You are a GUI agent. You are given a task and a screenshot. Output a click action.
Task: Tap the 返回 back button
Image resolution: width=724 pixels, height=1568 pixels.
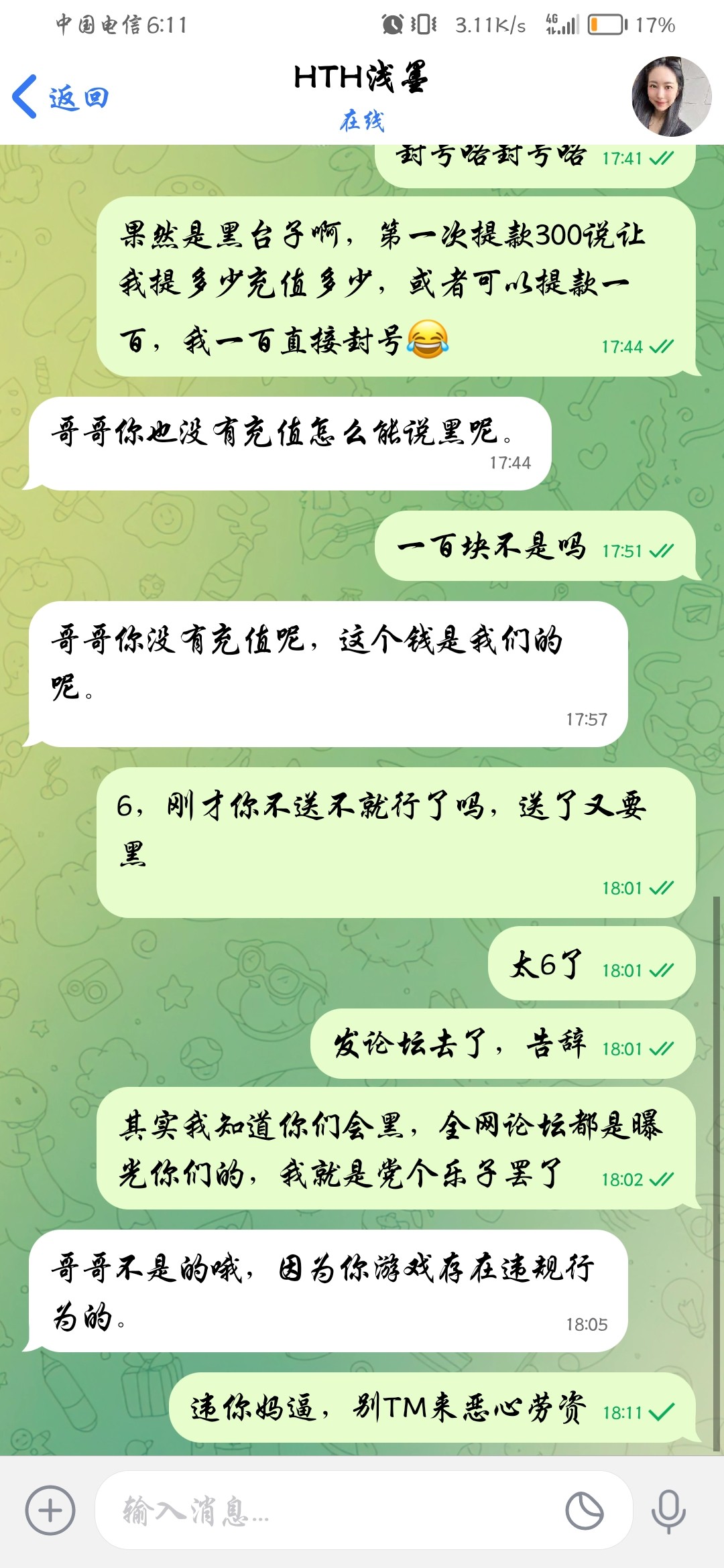pyautogui.click(x=60, y=97)
